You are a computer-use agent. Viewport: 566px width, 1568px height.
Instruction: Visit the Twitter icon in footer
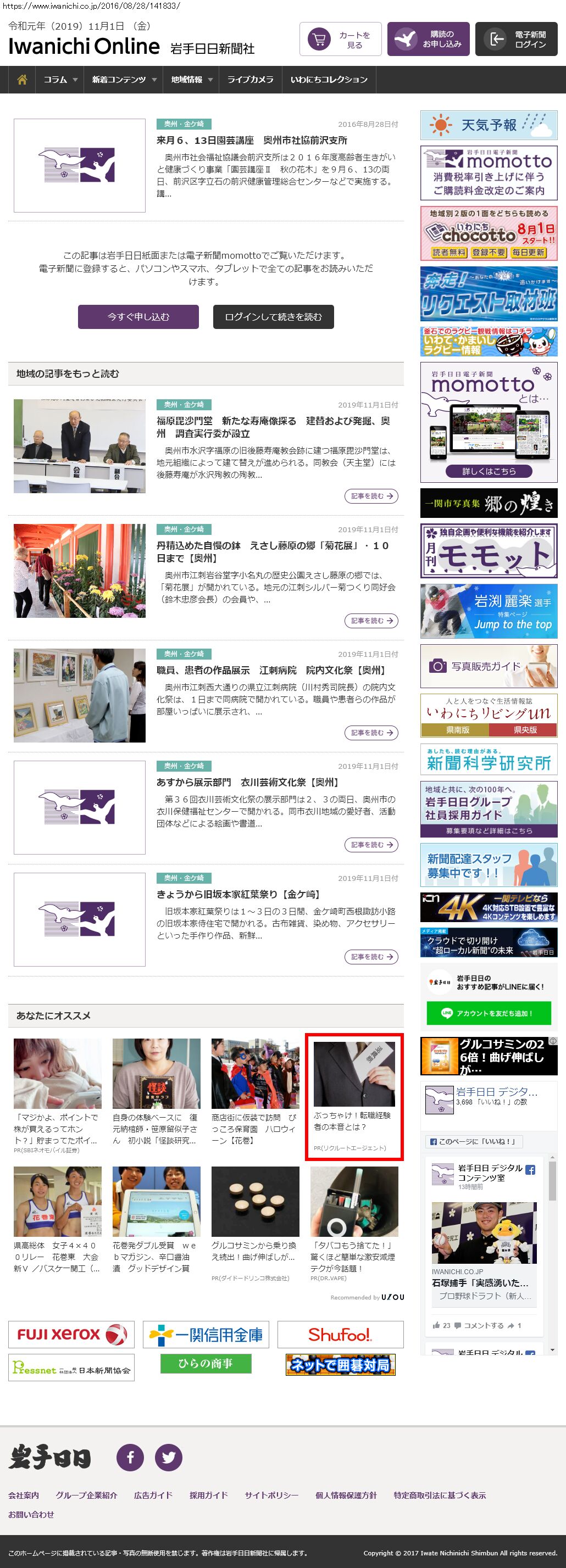(x=168, y=1457)
